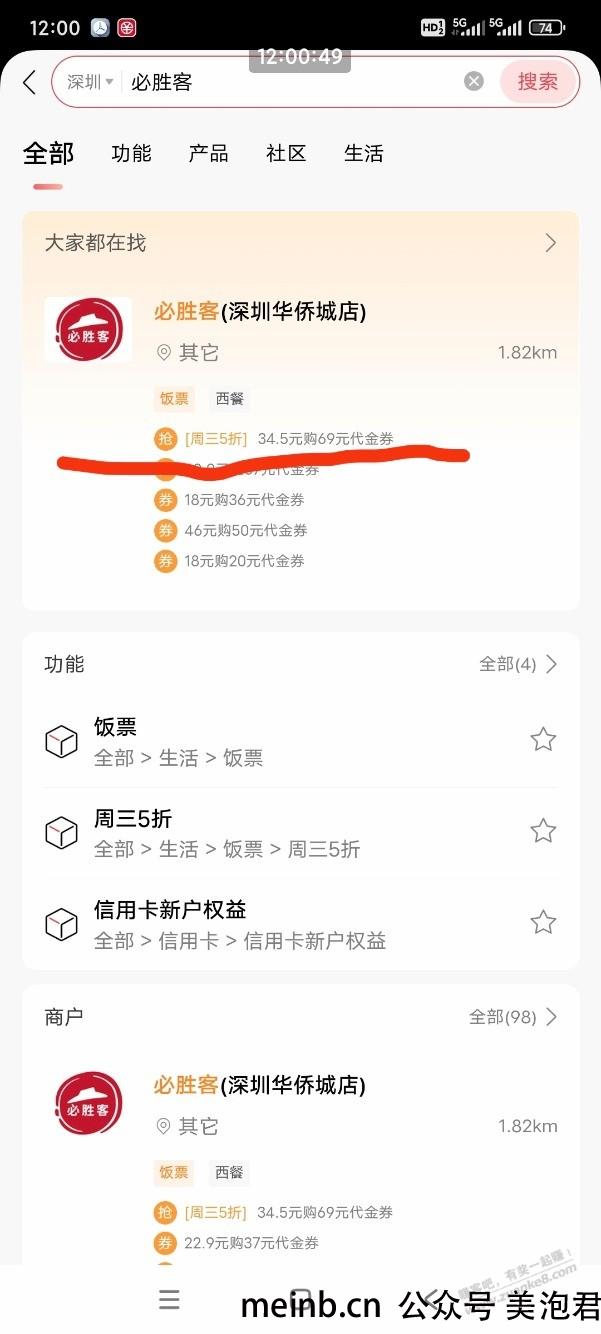Viewport: 601px width, 1334px height.
Task: Edit the 必胜客 search field
Action: (291, 82)
